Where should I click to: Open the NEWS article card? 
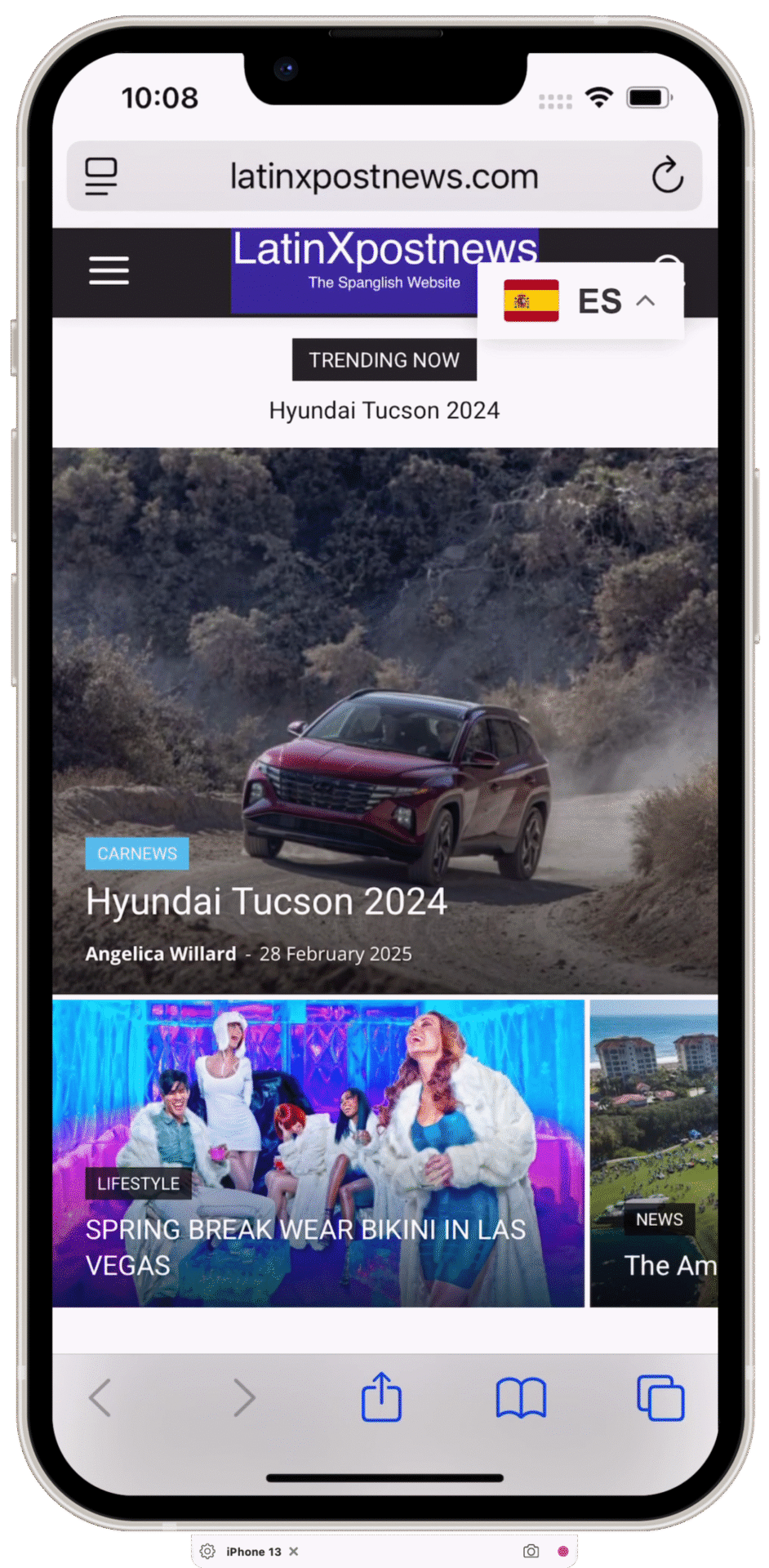coord(654,1153)
